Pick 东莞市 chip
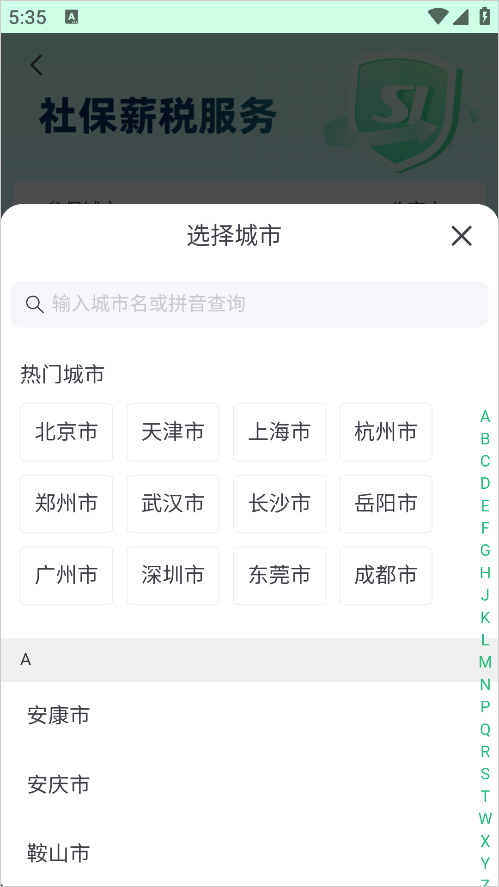Viewport: 499px width, 887px height. (x=279, y=575)
